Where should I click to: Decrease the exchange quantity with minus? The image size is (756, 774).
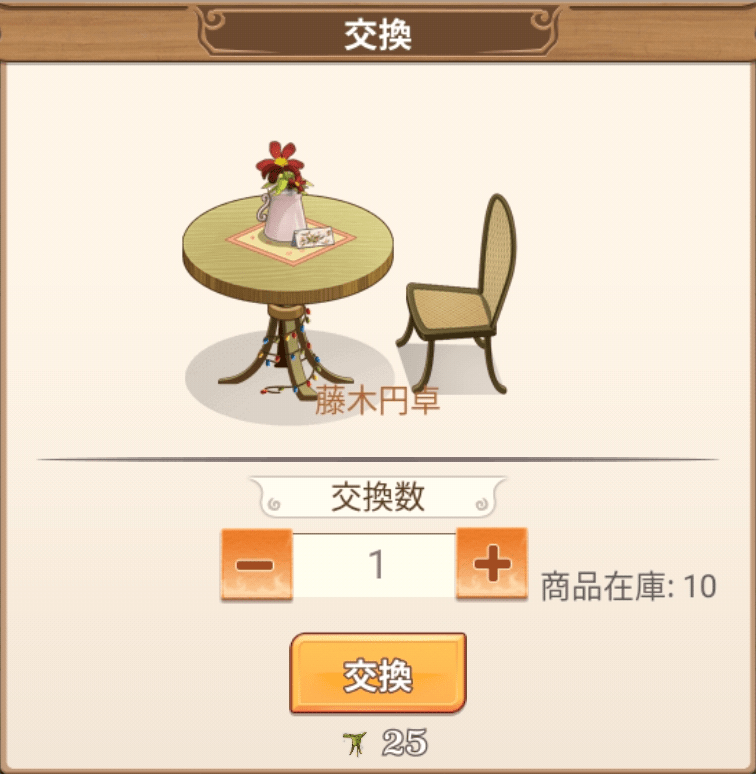256,564
